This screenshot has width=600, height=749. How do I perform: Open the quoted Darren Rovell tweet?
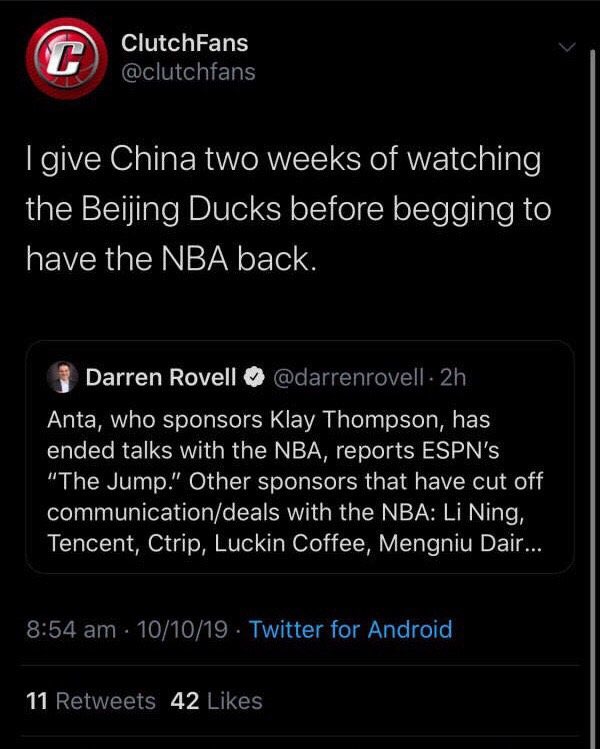(300, 465)
